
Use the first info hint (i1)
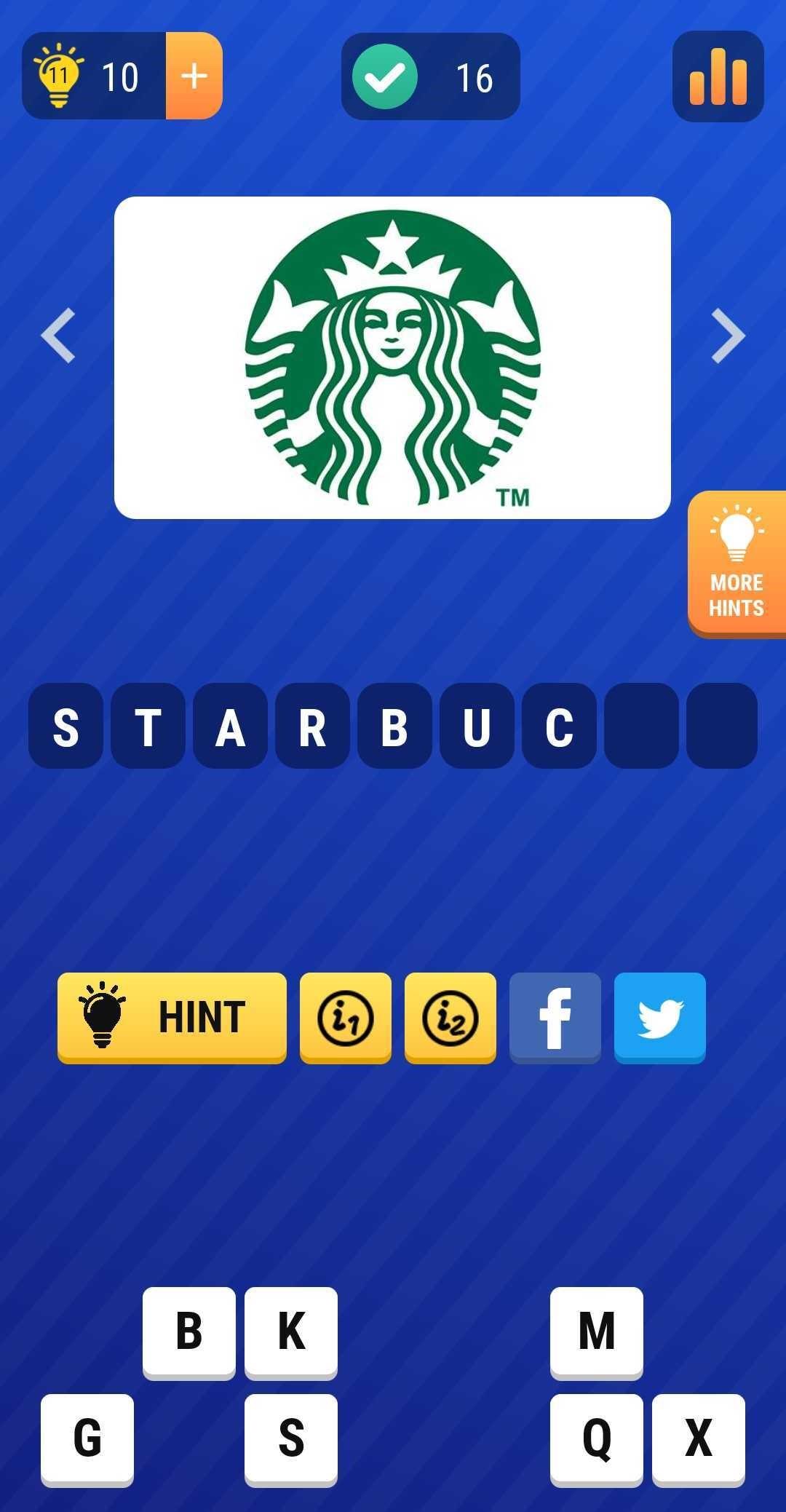(x=345, y=1017)
